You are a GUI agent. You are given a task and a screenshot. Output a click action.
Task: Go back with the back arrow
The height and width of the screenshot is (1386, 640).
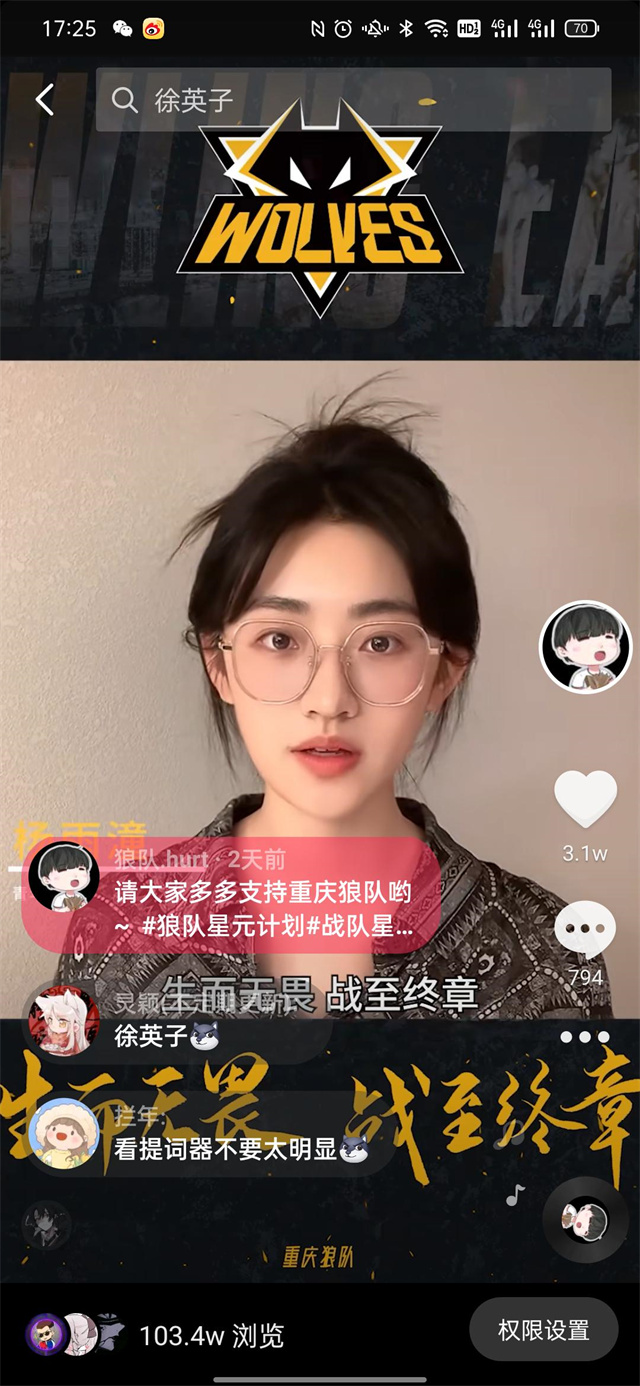44,100
